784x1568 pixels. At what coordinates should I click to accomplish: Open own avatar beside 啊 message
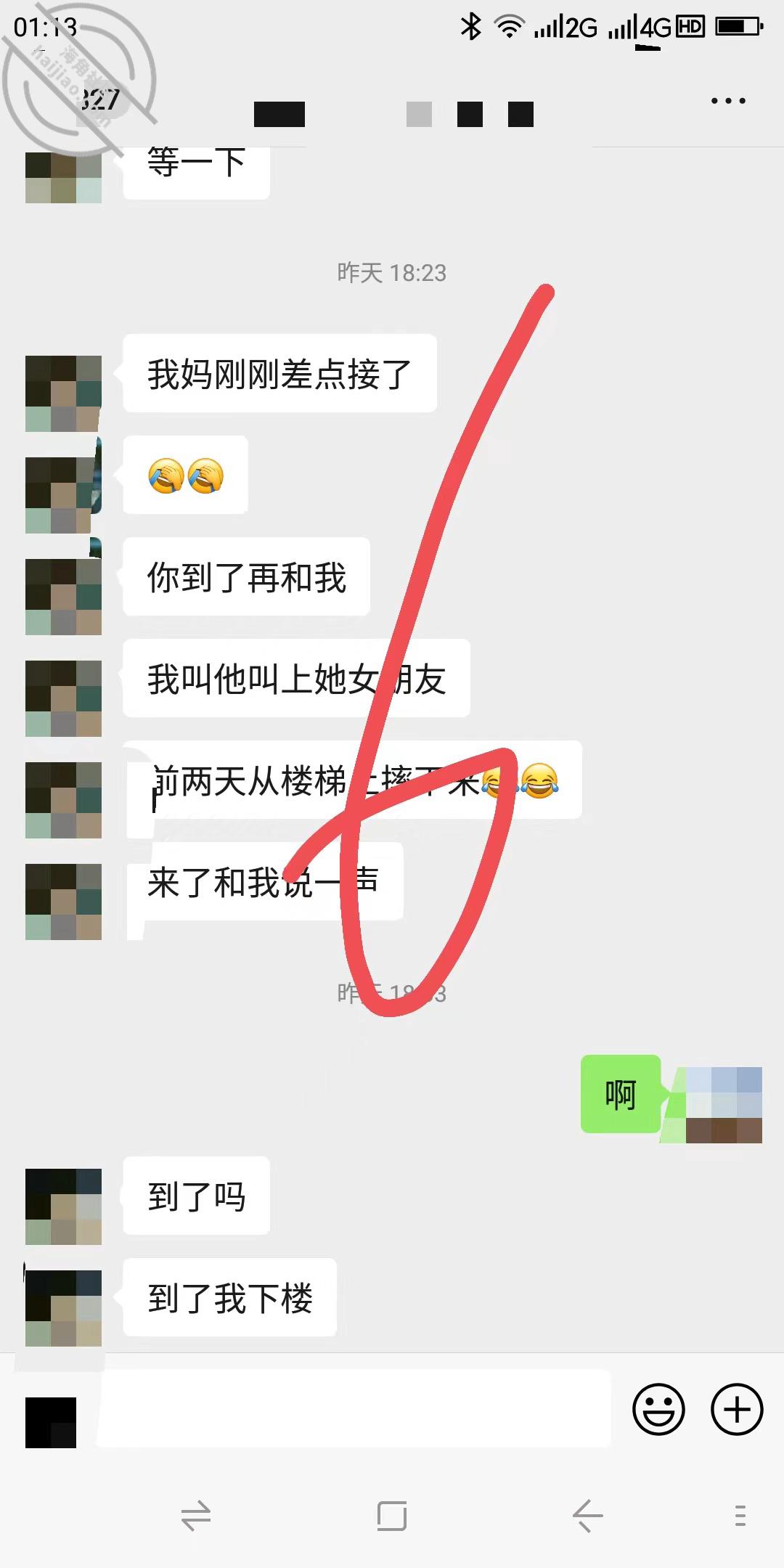point(724,1105)
